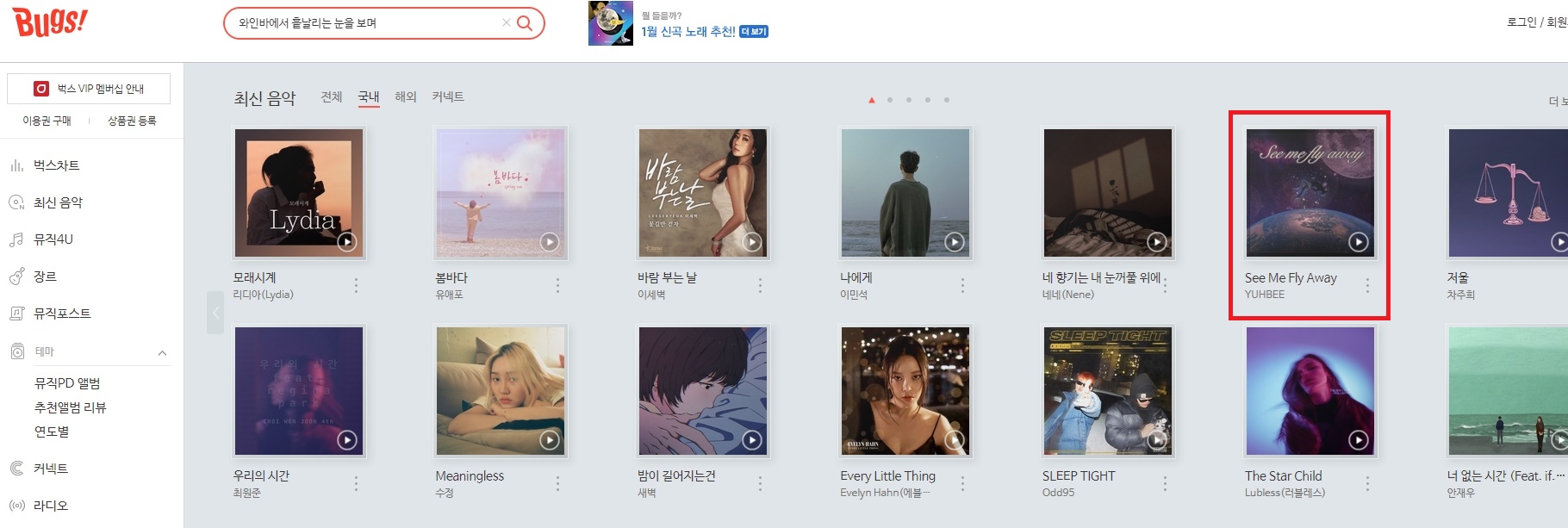This screenshot has height=528, width=1568.
Task: Switch to the 해외 tab
Action: coord(405,96)
